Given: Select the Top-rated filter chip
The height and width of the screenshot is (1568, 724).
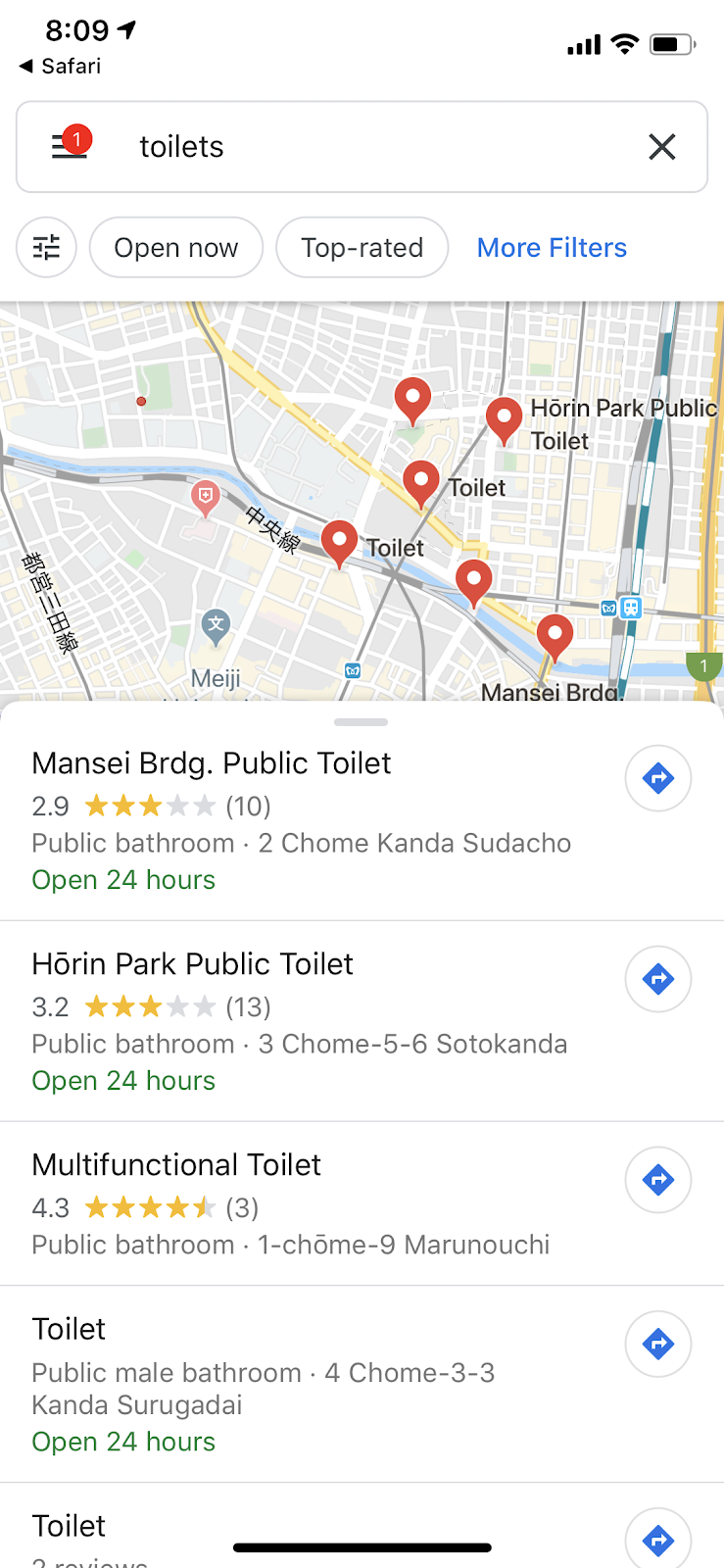Looking at the screenshot, I should pos(362,248).
